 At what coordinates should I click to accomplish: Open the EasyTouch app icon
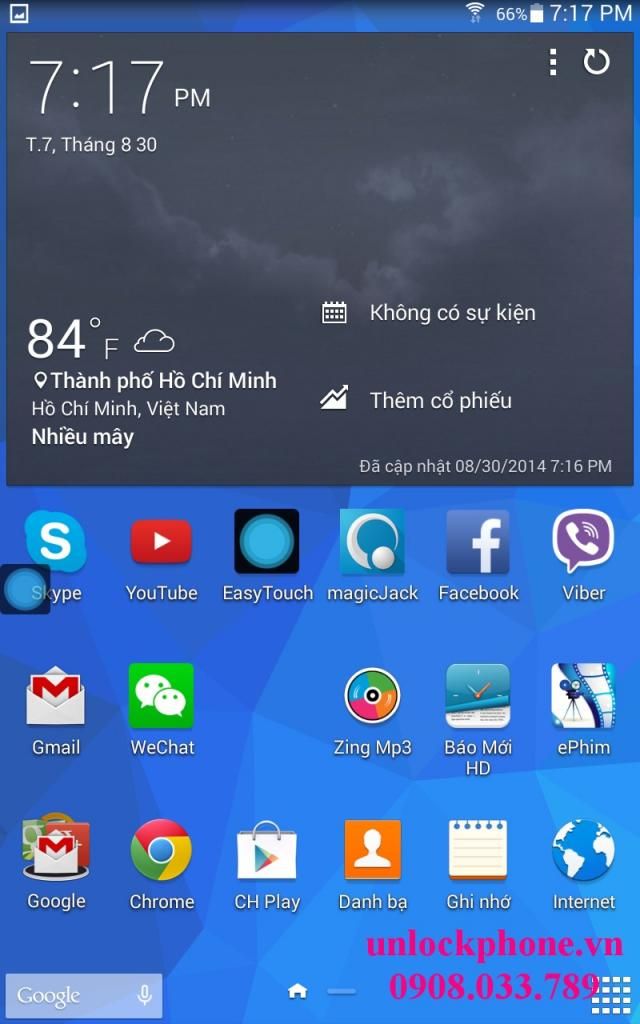tap(267, 541)
